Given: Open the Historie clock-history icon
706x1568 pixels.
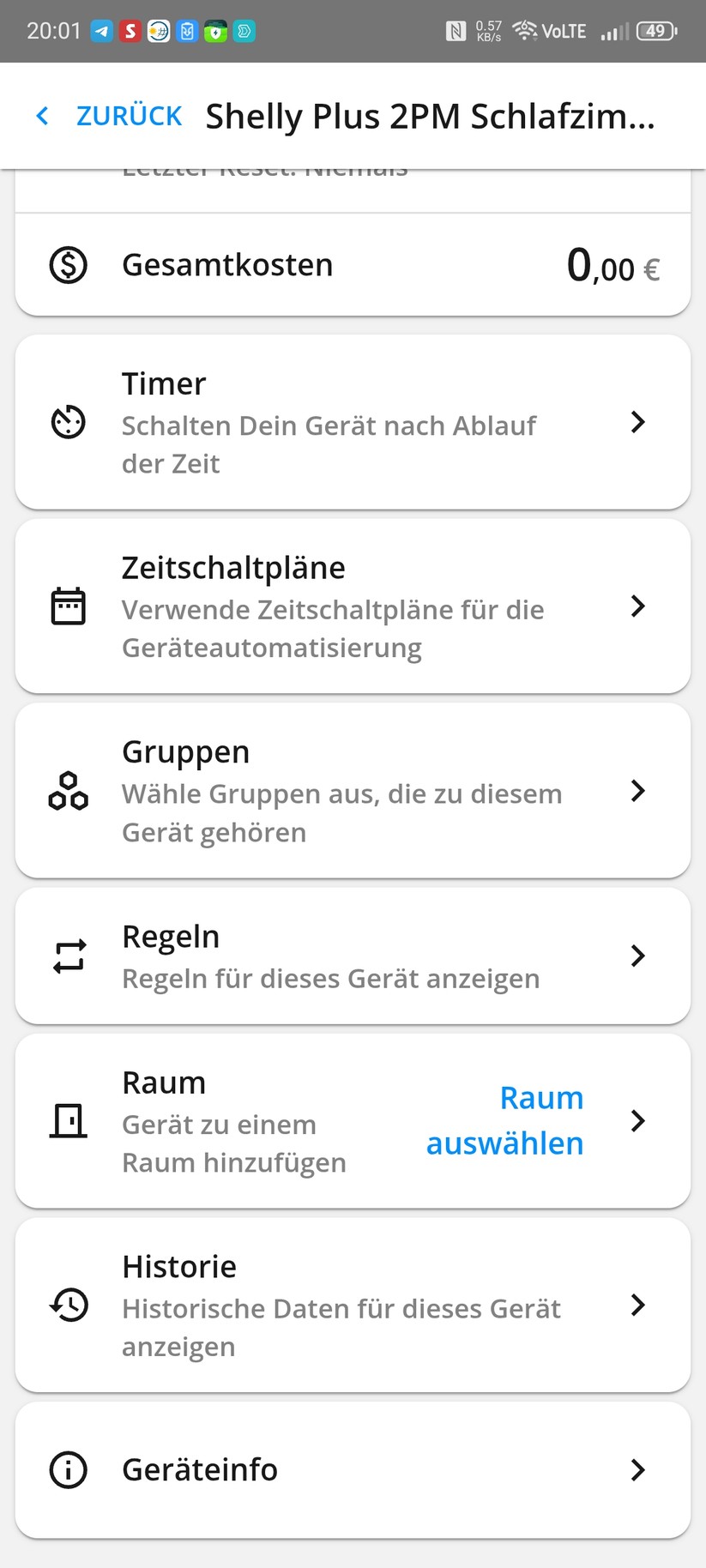Looking at the screenshot, I should [68, 1306].
